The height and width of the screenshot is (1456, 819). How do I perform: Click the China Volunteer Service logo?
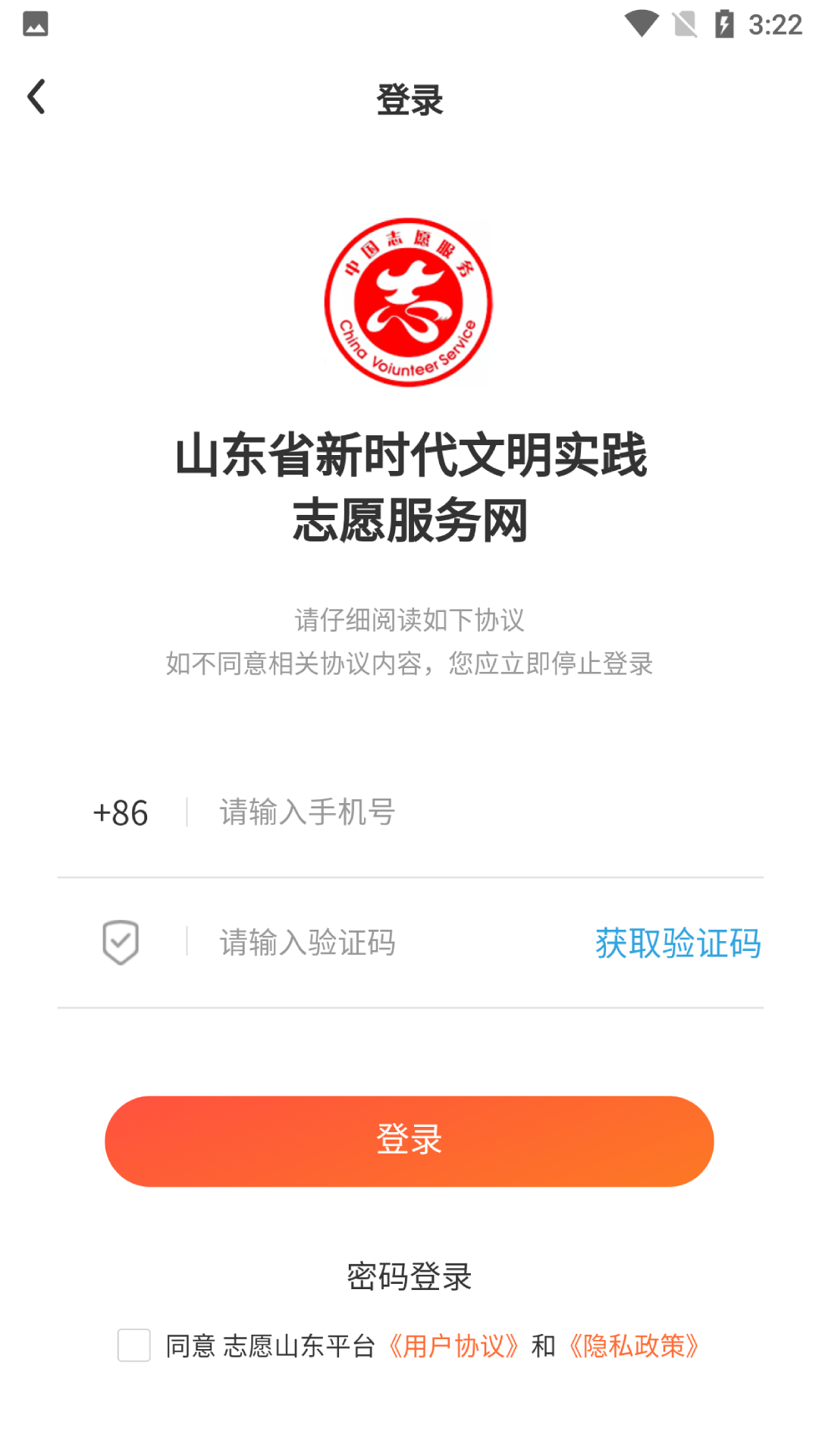pyautogui.click(x=408, y=303)
